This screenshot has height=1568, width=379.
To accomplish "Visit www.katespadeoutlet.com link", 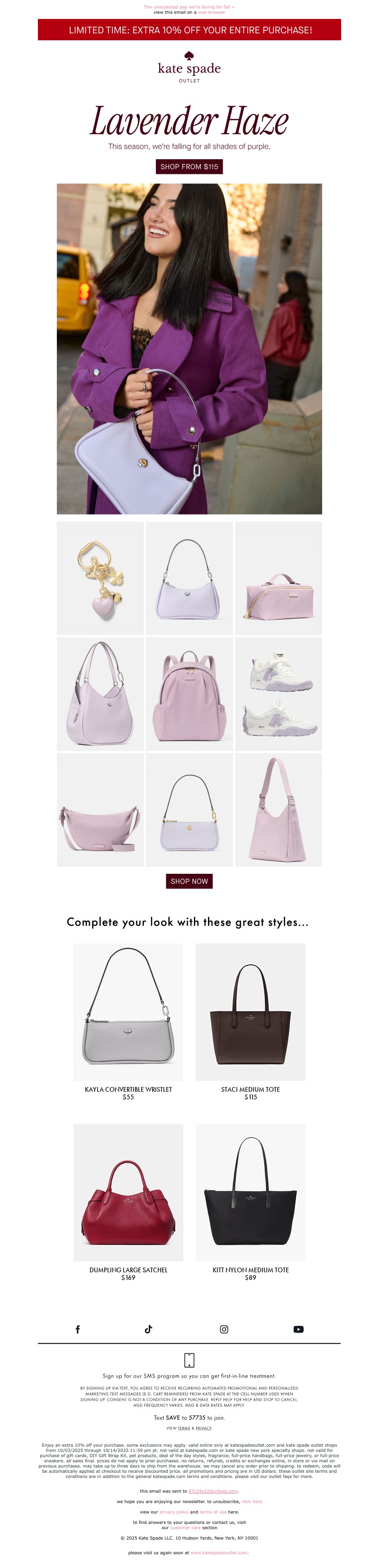I will (x=219, y=1553).
